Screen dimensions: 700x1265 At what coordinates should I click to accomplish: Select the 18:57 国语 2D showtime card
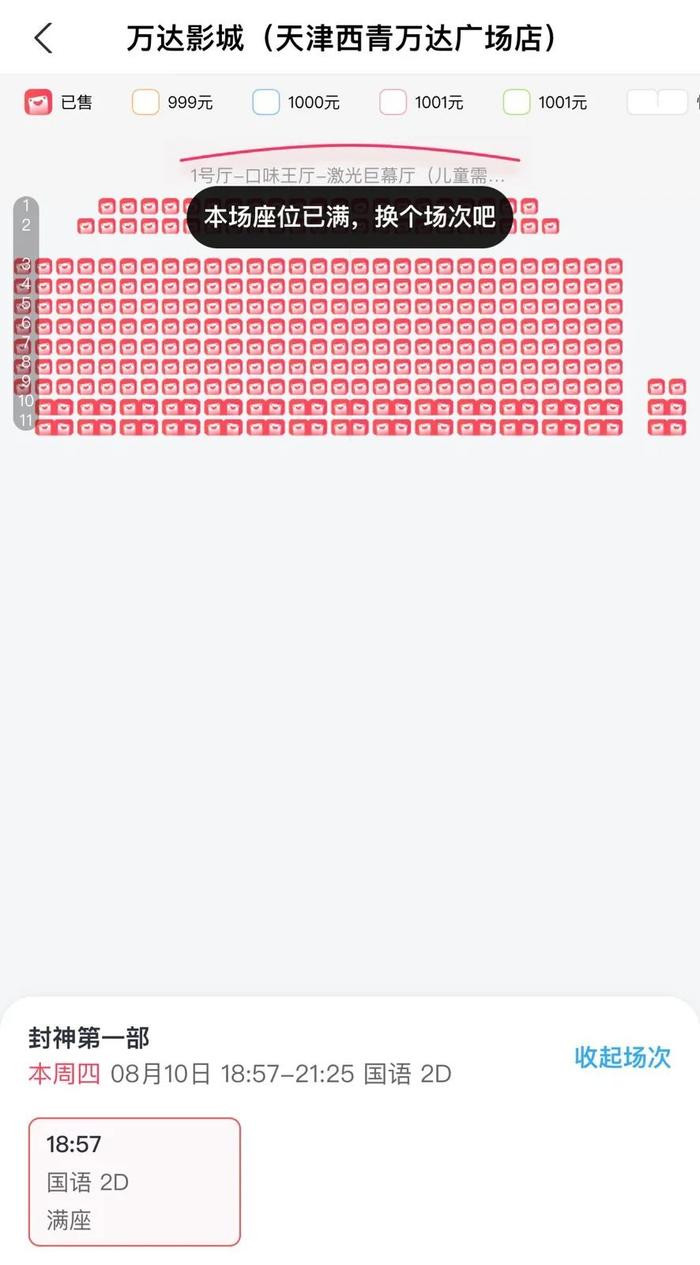(135, 1182)
